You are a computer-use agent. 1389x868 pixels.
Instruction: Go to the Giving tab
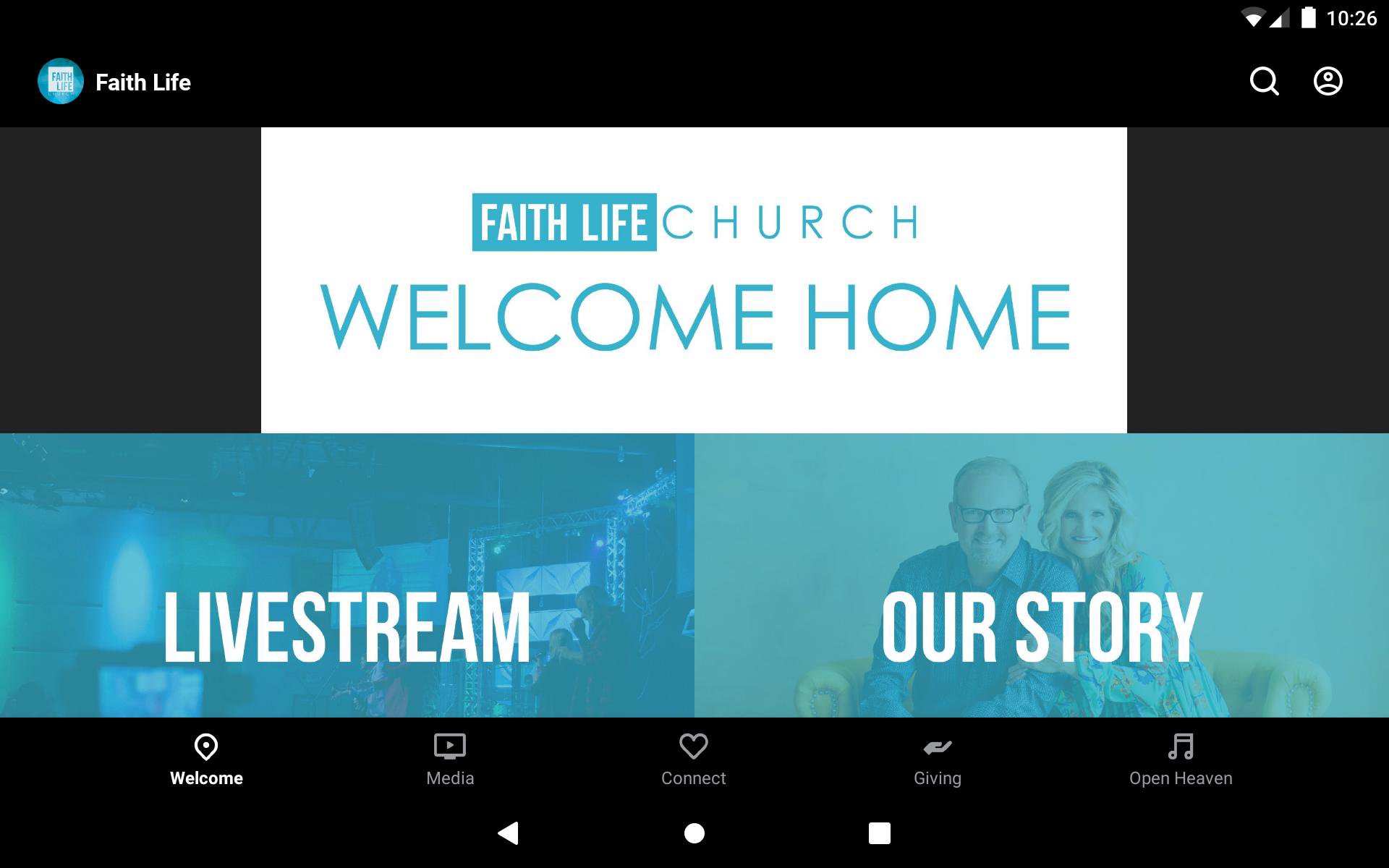click(x=937, y=759)
